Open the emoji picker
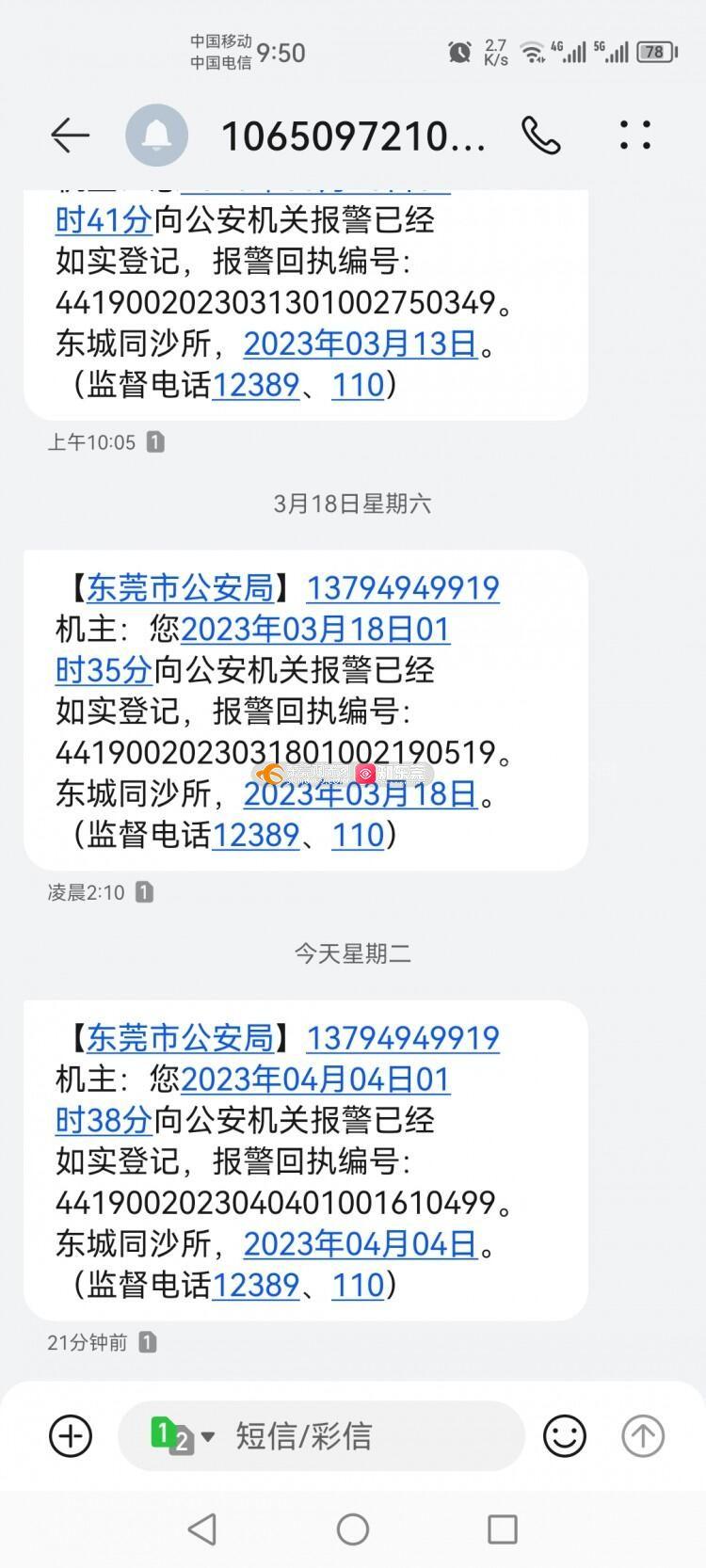706x1568 pixels. (x=565, y=1436)
